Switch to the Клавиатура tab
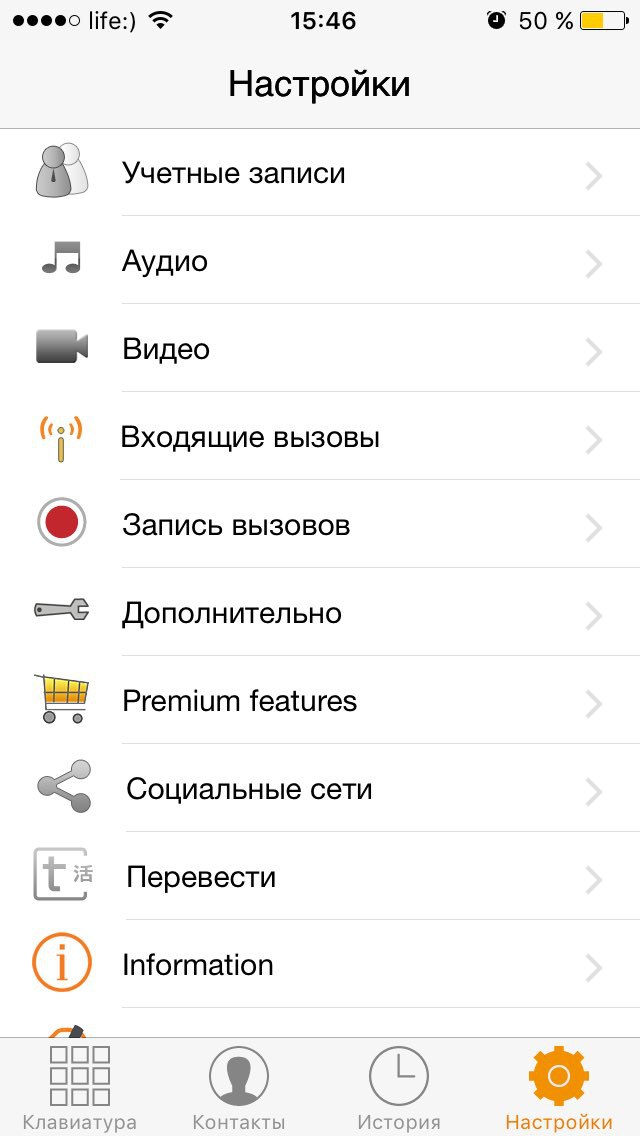The height and width of the screenshot is (1136, 640). tap(80, 1088)
